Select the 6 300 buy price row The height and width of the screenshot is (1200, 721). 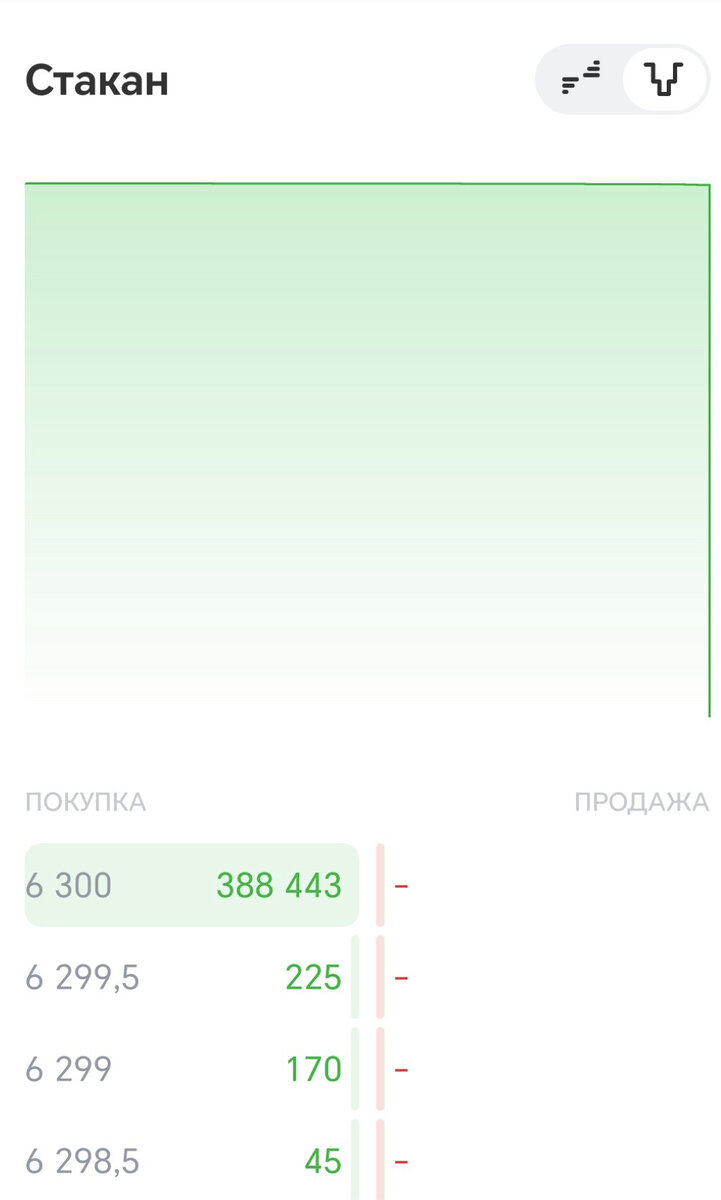(x=191, y=885)
